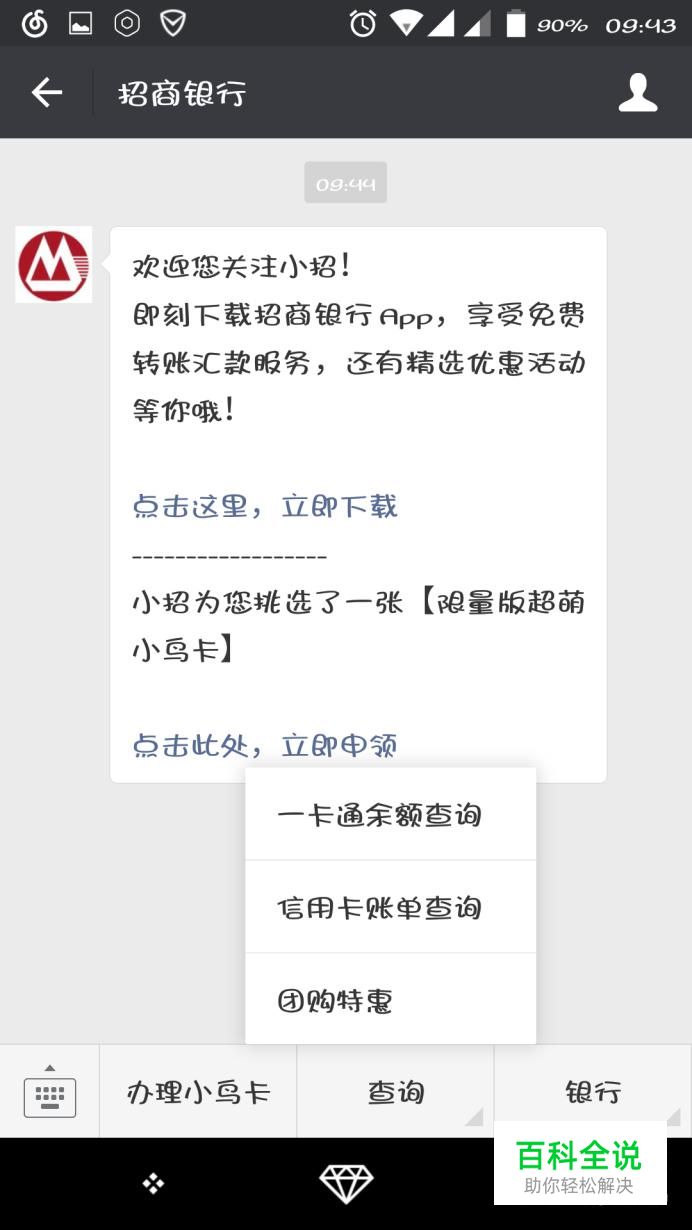
Task: Open the 招商银行 avatar
Action: [x=54, y=265]
